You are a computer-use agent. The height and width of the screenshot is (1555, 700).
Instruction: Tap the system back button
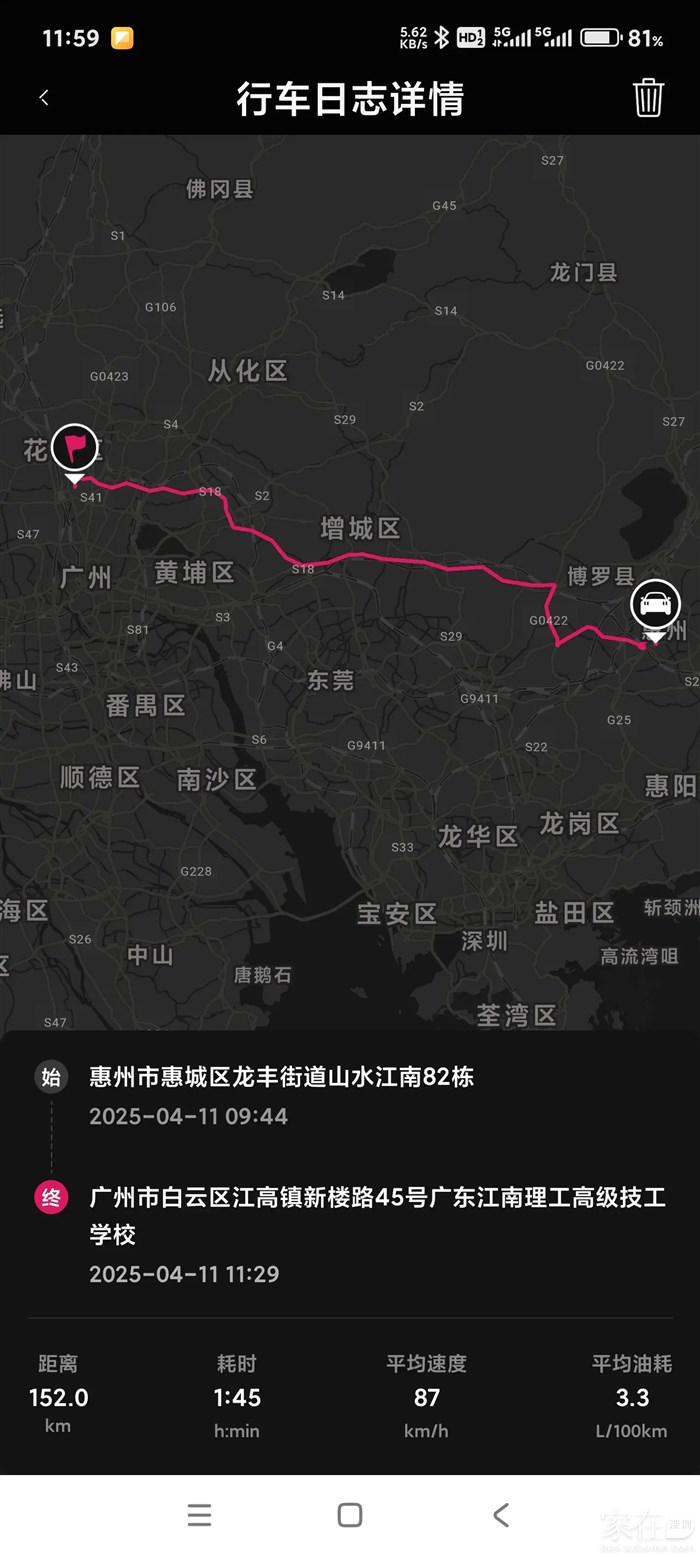pos(501,1514)
